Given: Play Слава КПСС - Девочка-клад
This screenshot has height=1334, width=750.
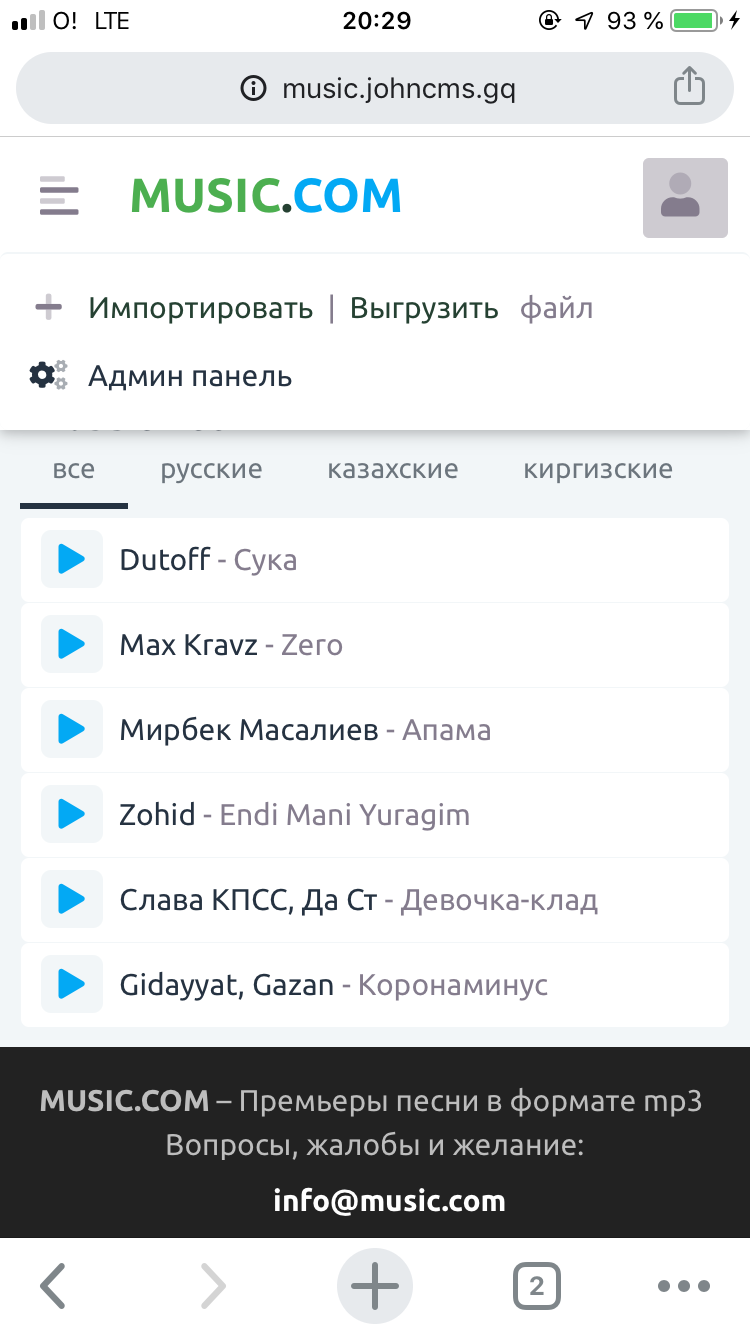Looking at the screenshot, I should (72, 899).
